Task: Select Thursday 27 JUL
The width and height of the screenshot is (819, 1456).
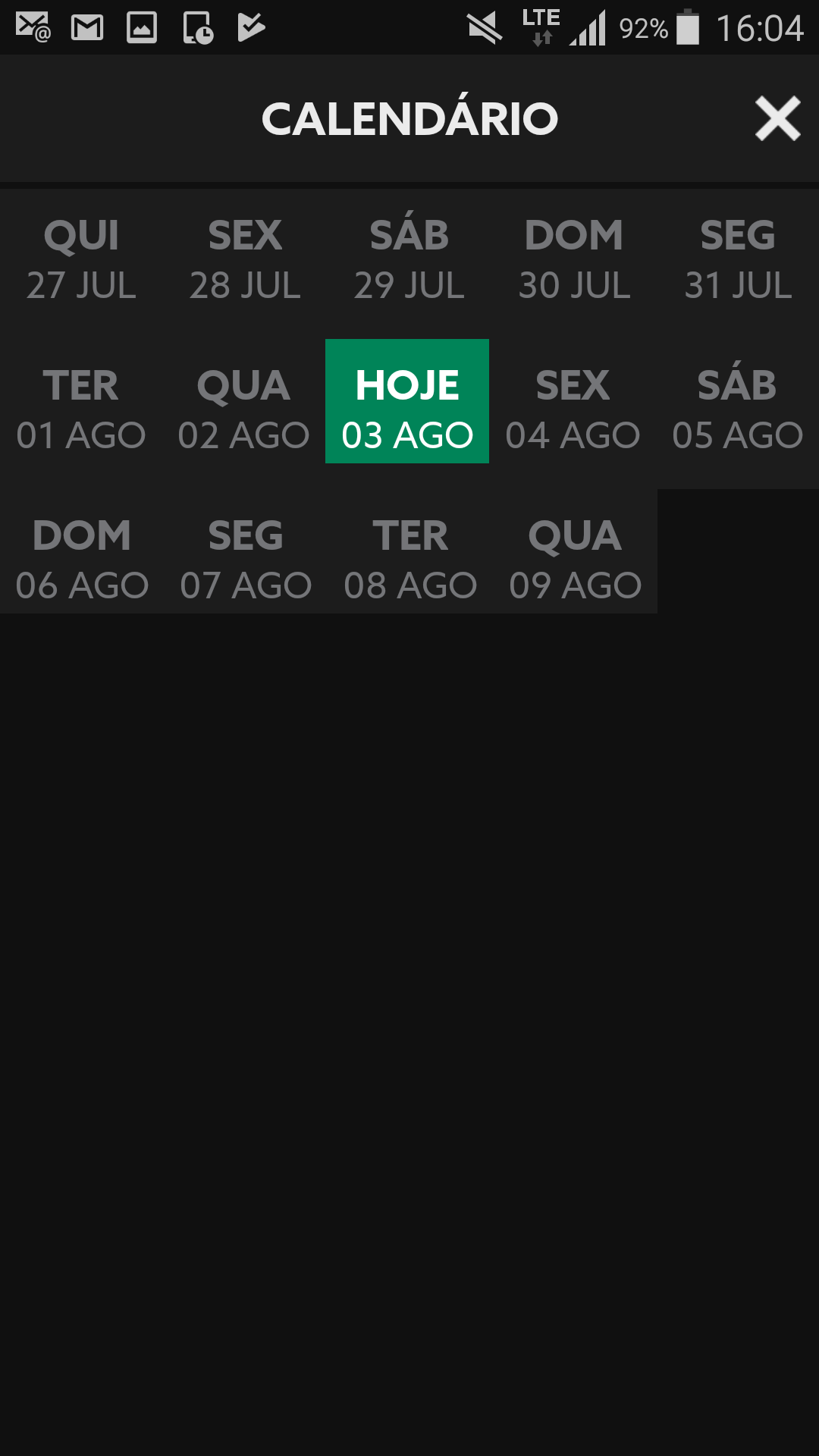Action: [x=82, y=259]
